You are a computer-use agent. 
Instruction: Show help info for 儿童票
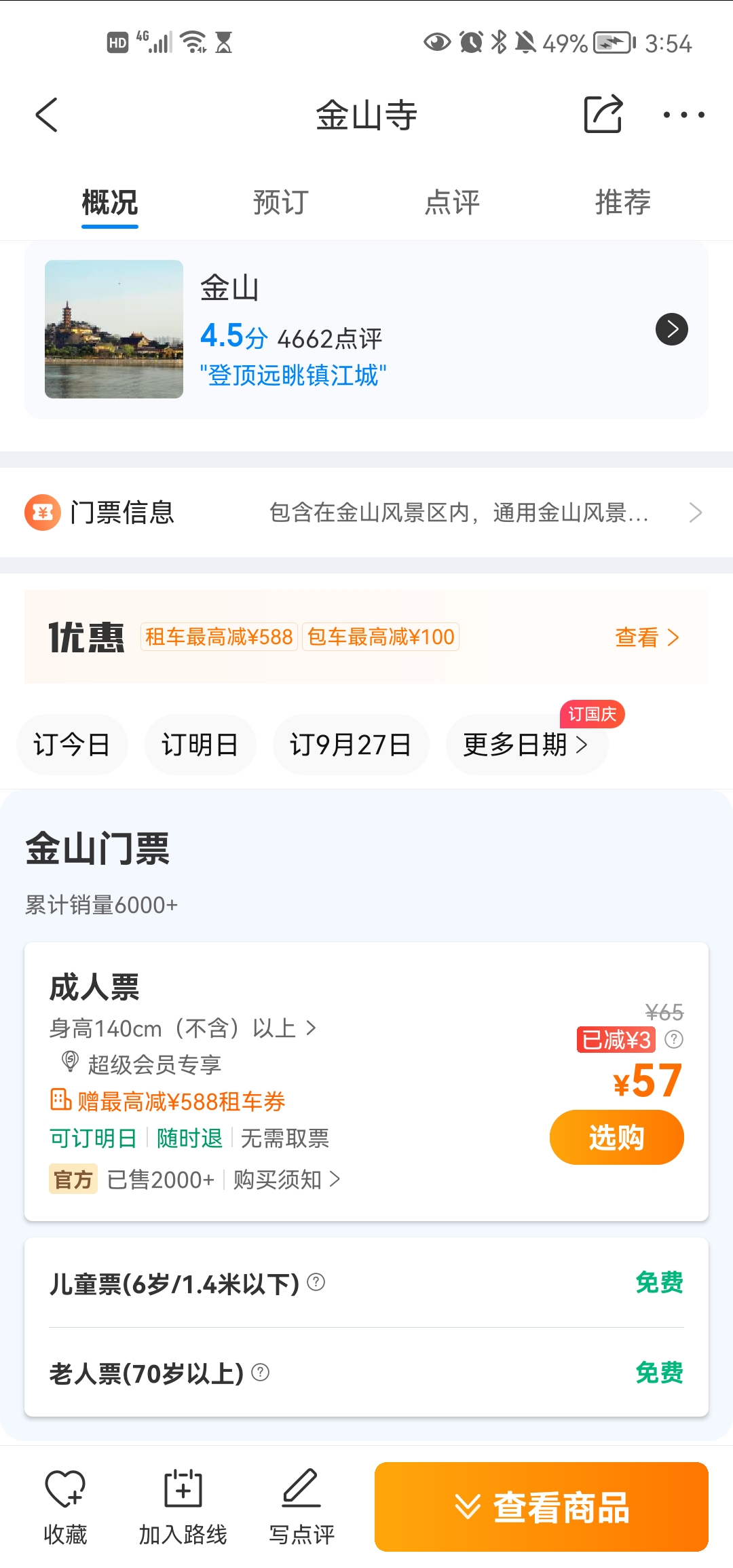coord(316,1282)
